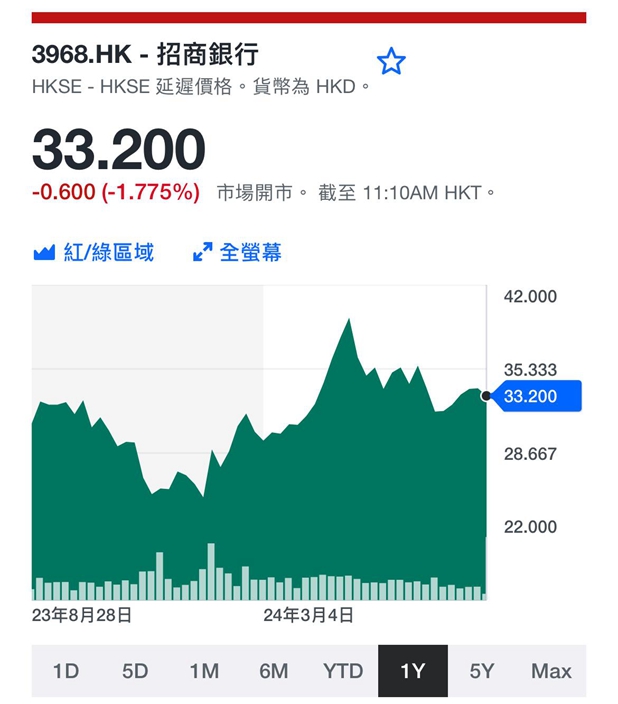Select the 1Y range tab
This screenshot has height=704, width=618.
[413, 671]
